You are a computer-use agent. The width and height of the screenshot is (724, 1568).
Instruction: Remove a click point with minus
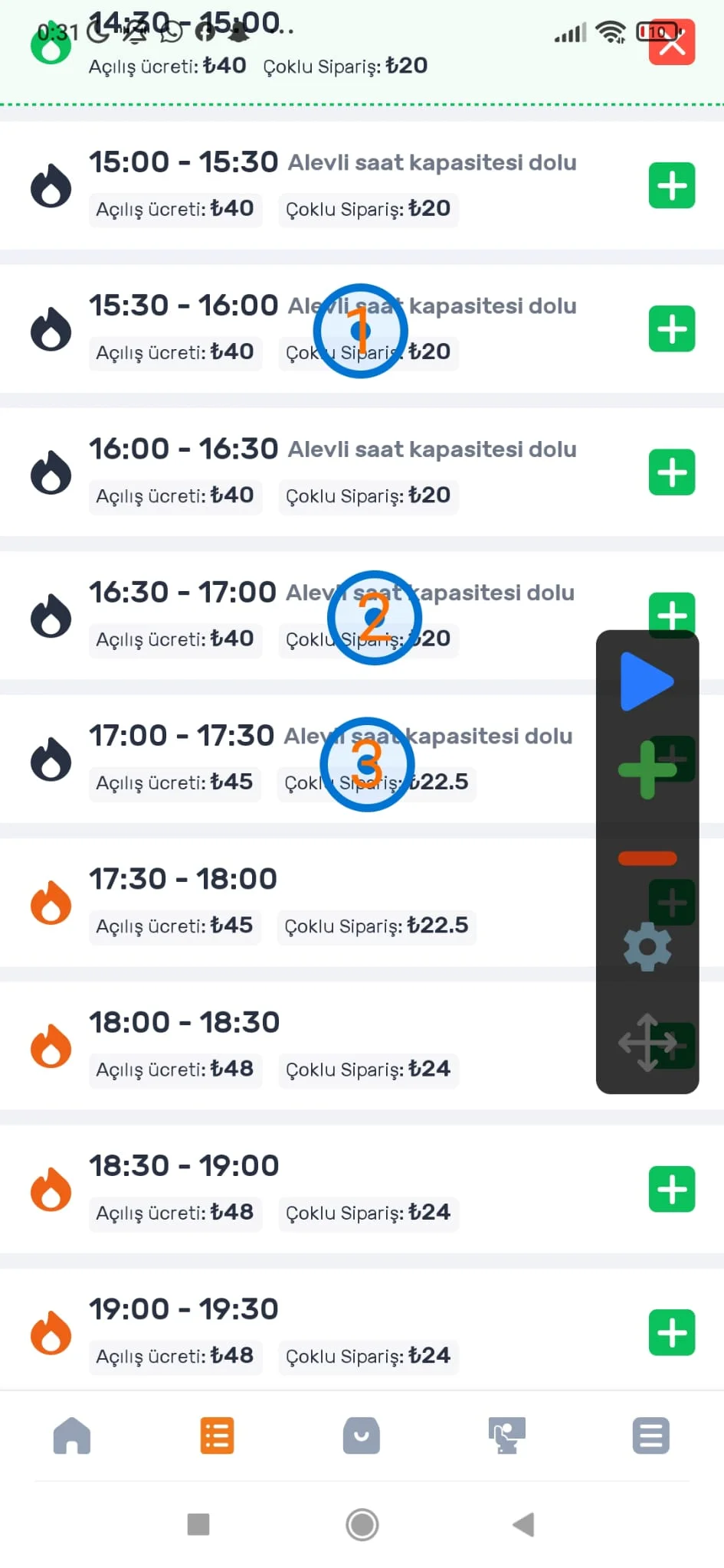coord(647,858)
